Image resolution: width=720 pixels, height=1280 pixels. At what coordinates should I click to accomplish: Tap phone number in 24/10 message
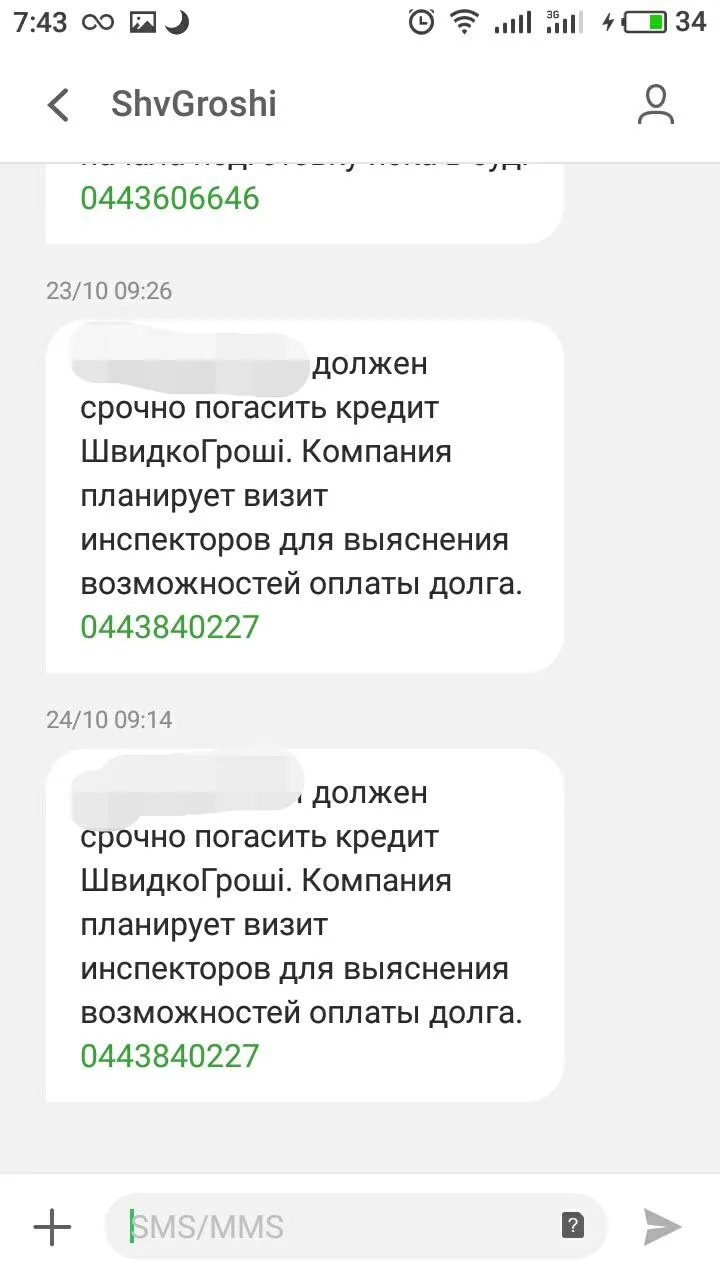(x=169, y=1056)
